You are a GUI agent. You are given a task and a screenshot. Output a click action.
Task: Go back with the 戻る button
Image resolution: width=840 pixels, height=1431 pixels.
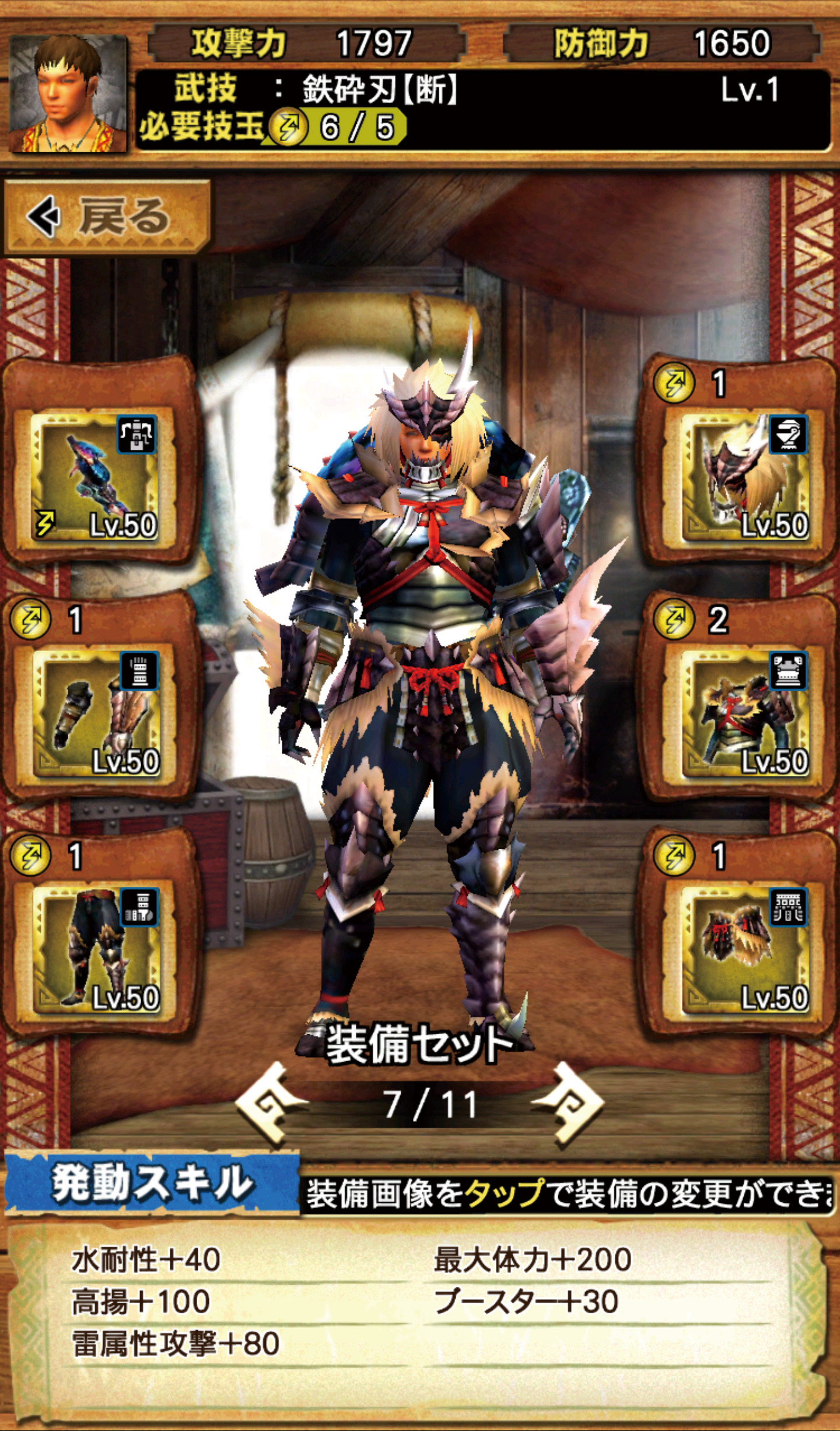click(x=107, y=216)
